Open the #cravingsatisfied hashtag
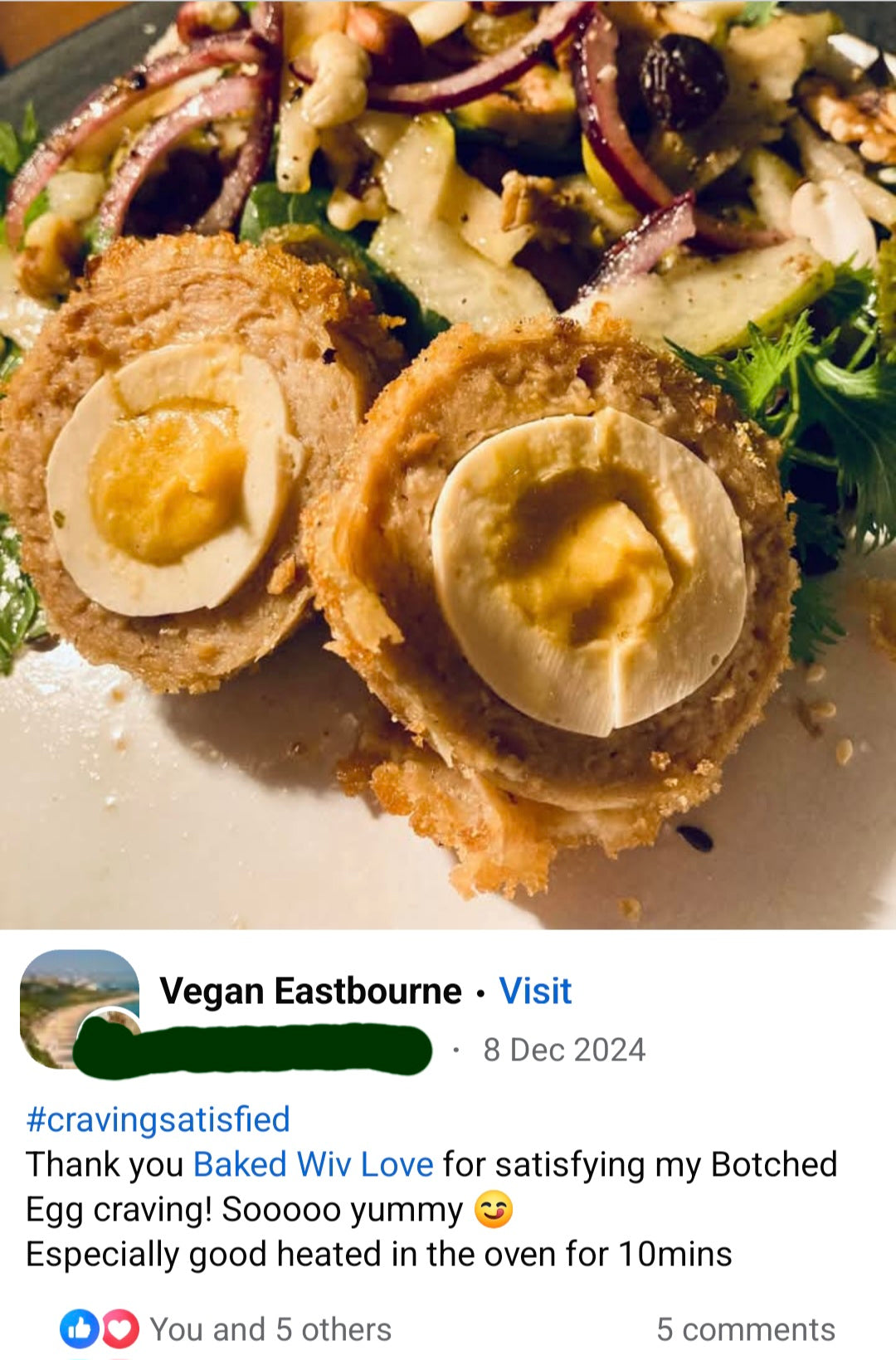Image resolution: width=896 pixels, height=1360 pixels. (158, 1119)
